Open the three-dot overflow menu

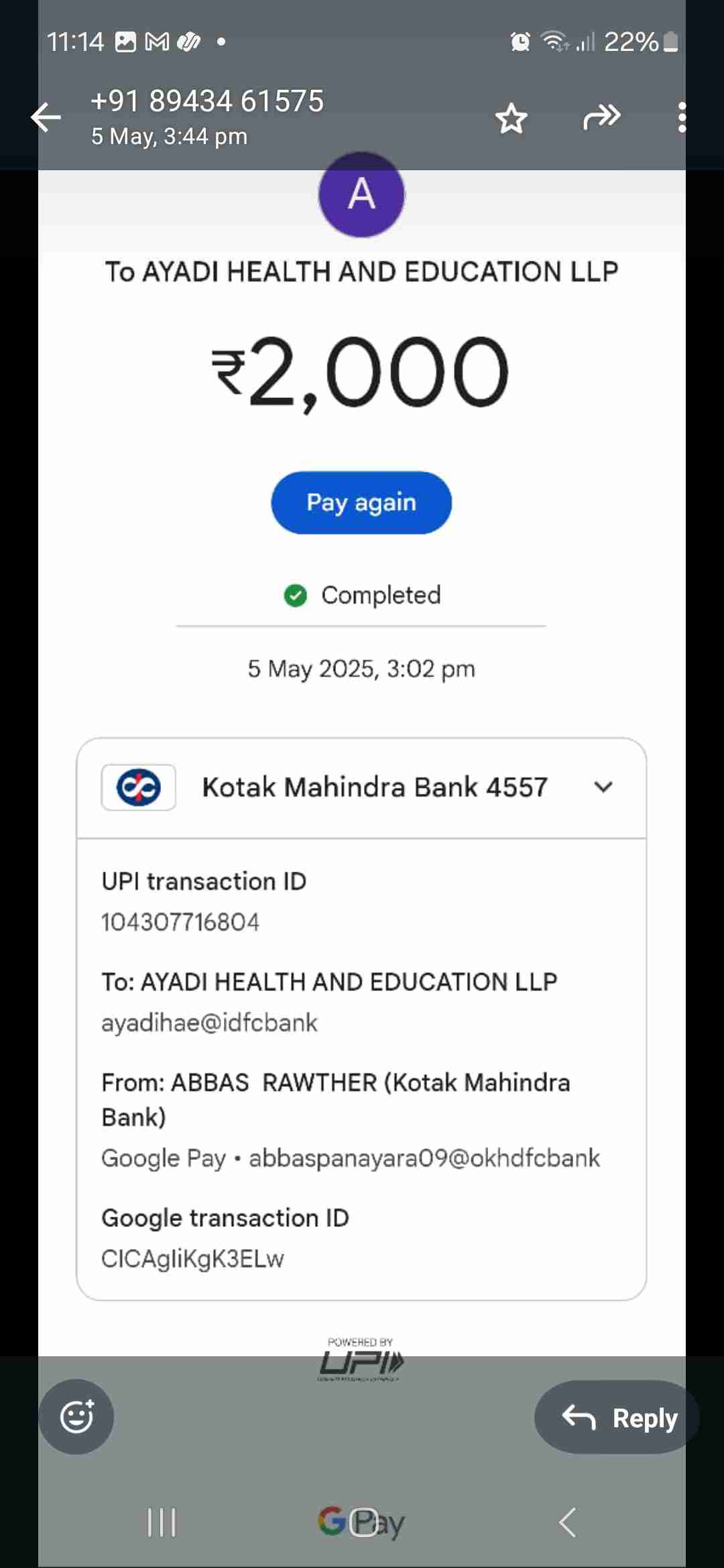(x=682, y=118)
